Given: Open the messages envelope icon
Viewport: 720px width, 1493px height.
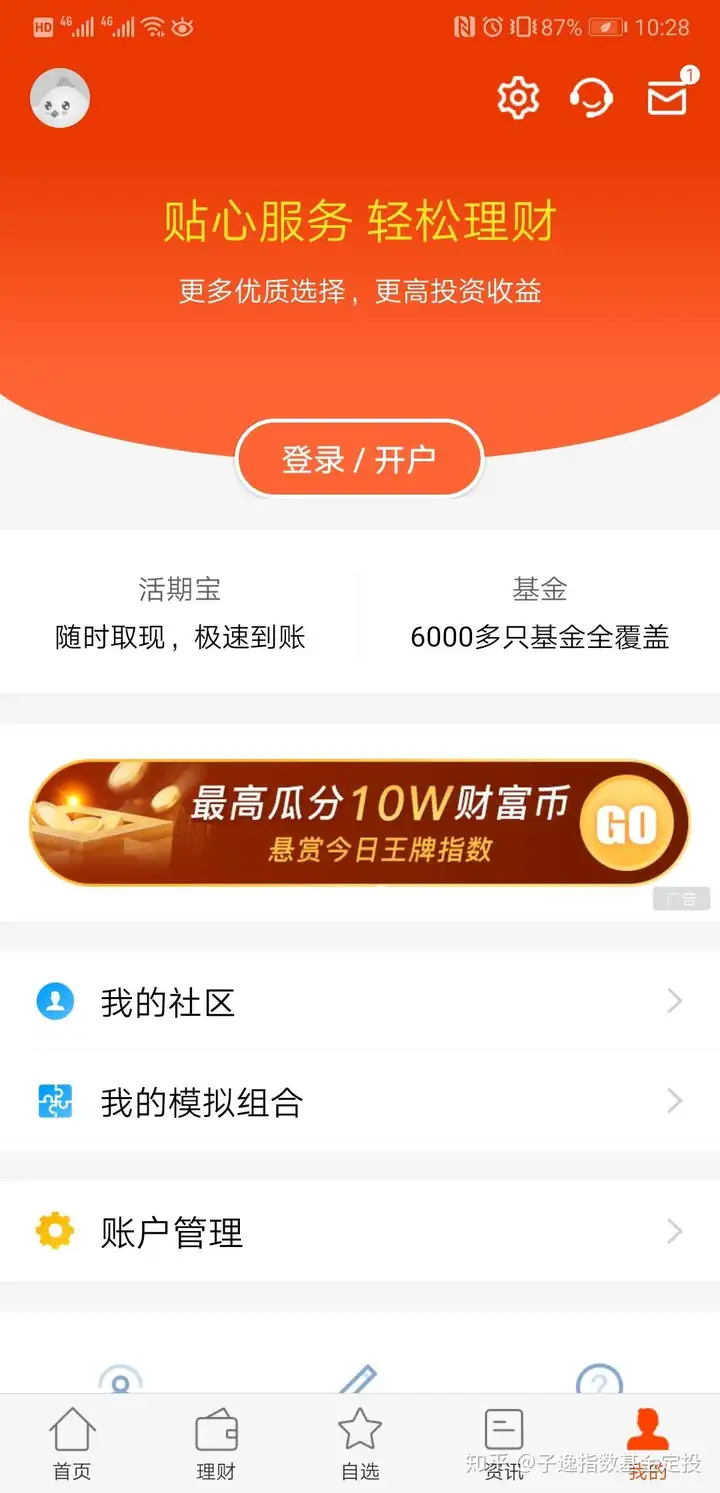Looking at the screenshot, I should tap(667, 98).
